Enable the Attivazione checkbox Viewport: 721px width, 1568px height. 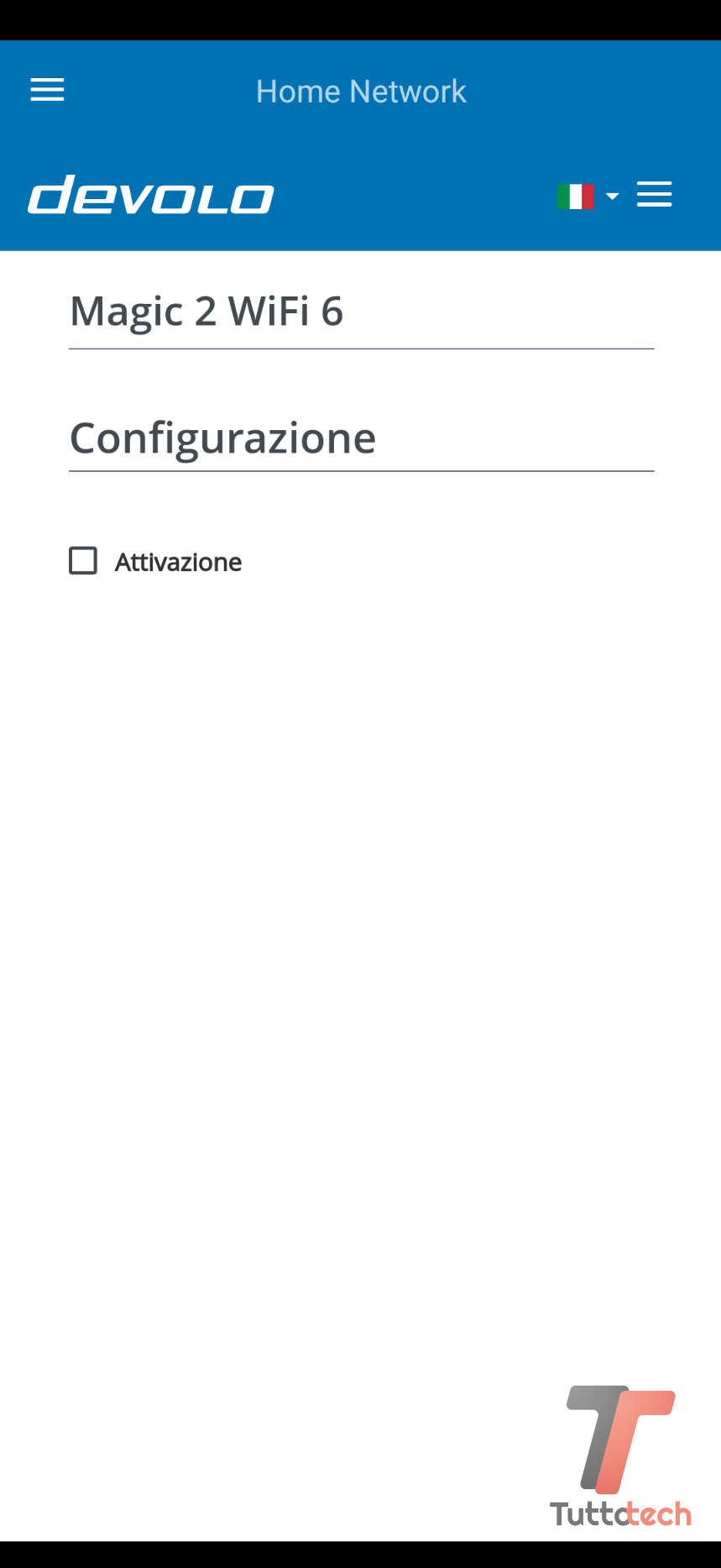point(83,561)
